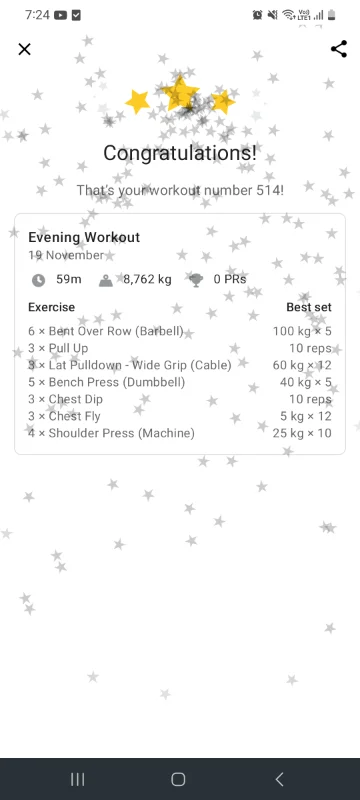360x800 pixels.
Task: Close the congratulations screen
Action: (24, 49)
